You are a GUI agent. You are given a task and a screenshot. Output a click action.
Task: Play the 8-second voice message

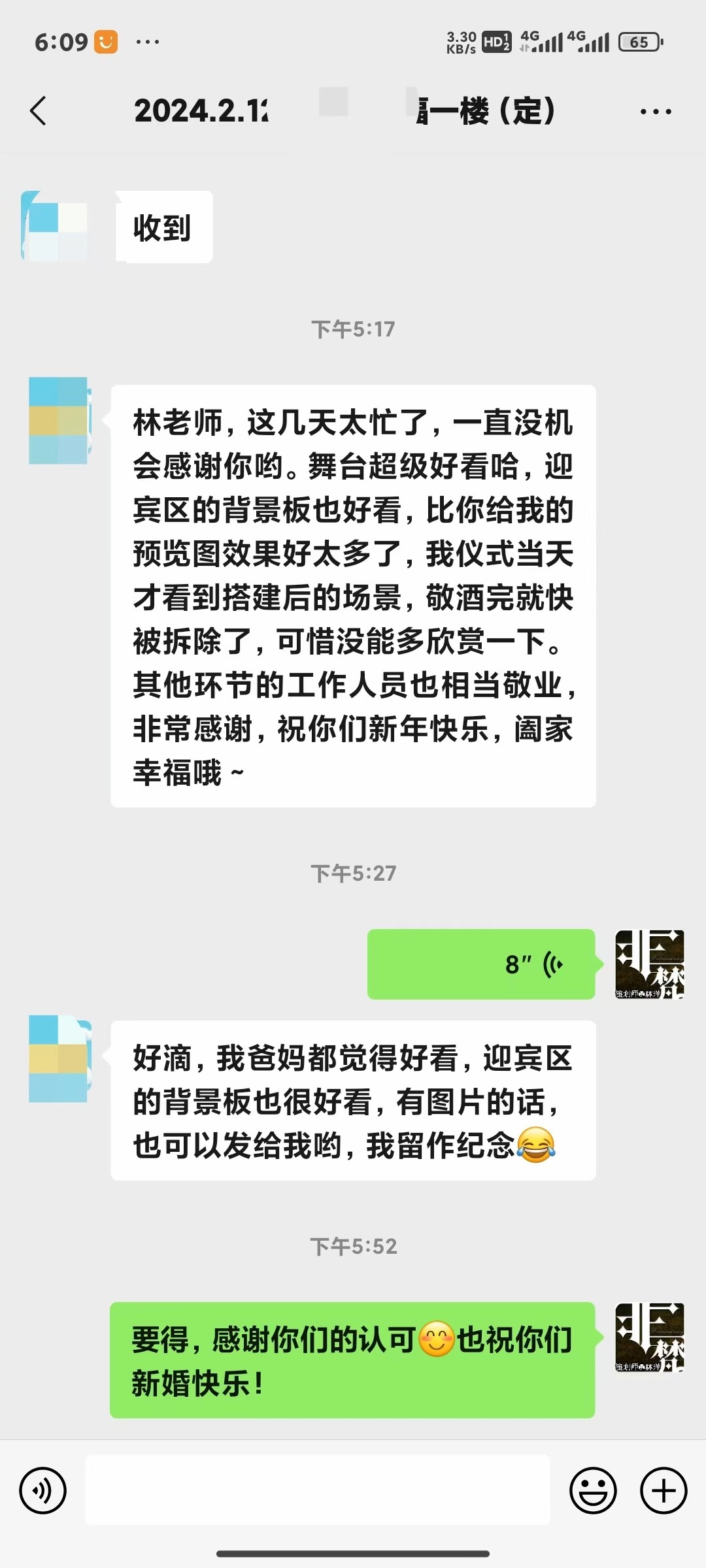coord(482,964)
